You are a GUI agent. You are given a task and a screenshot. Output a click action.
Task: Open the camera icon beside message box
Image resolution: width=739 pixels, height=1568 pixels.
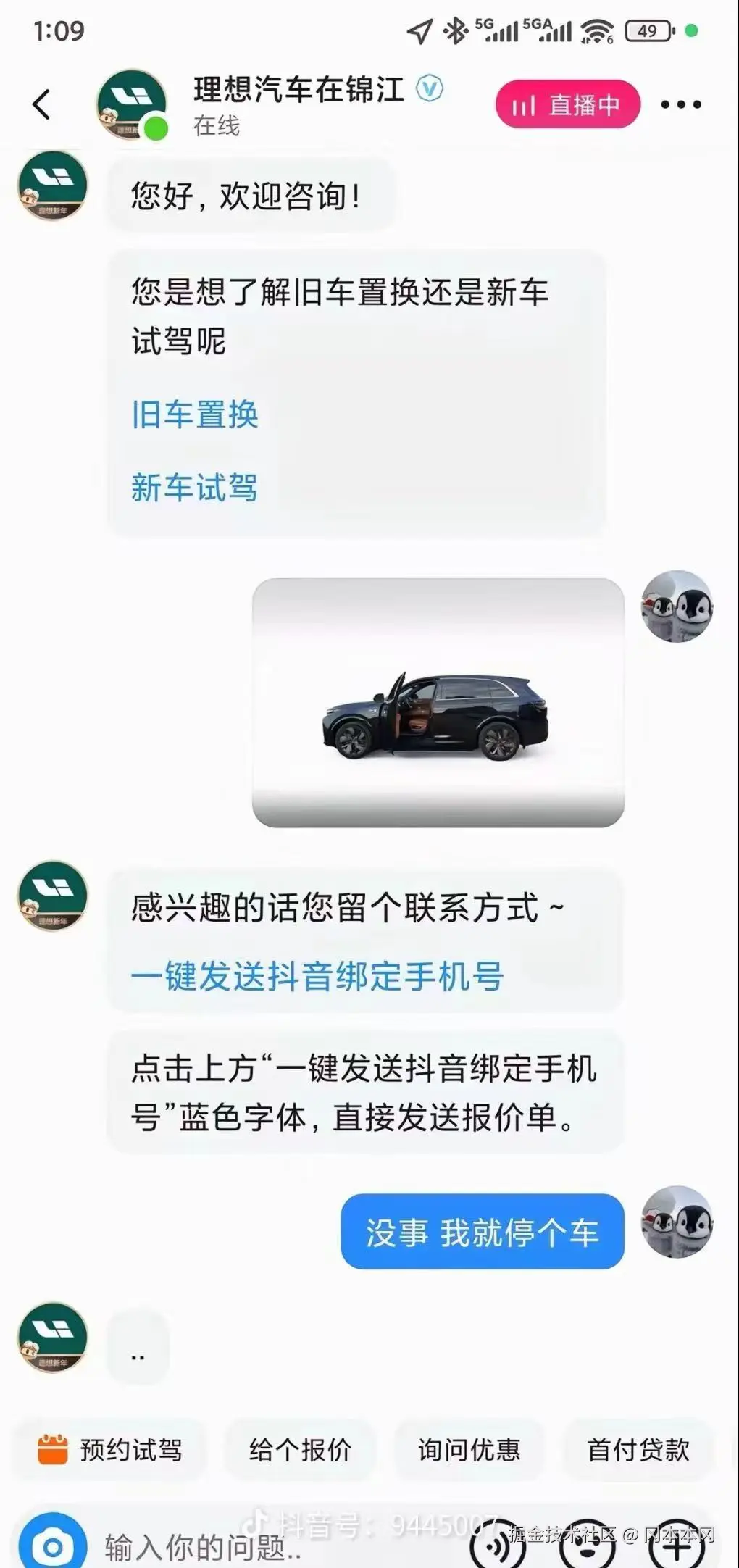53,1546
